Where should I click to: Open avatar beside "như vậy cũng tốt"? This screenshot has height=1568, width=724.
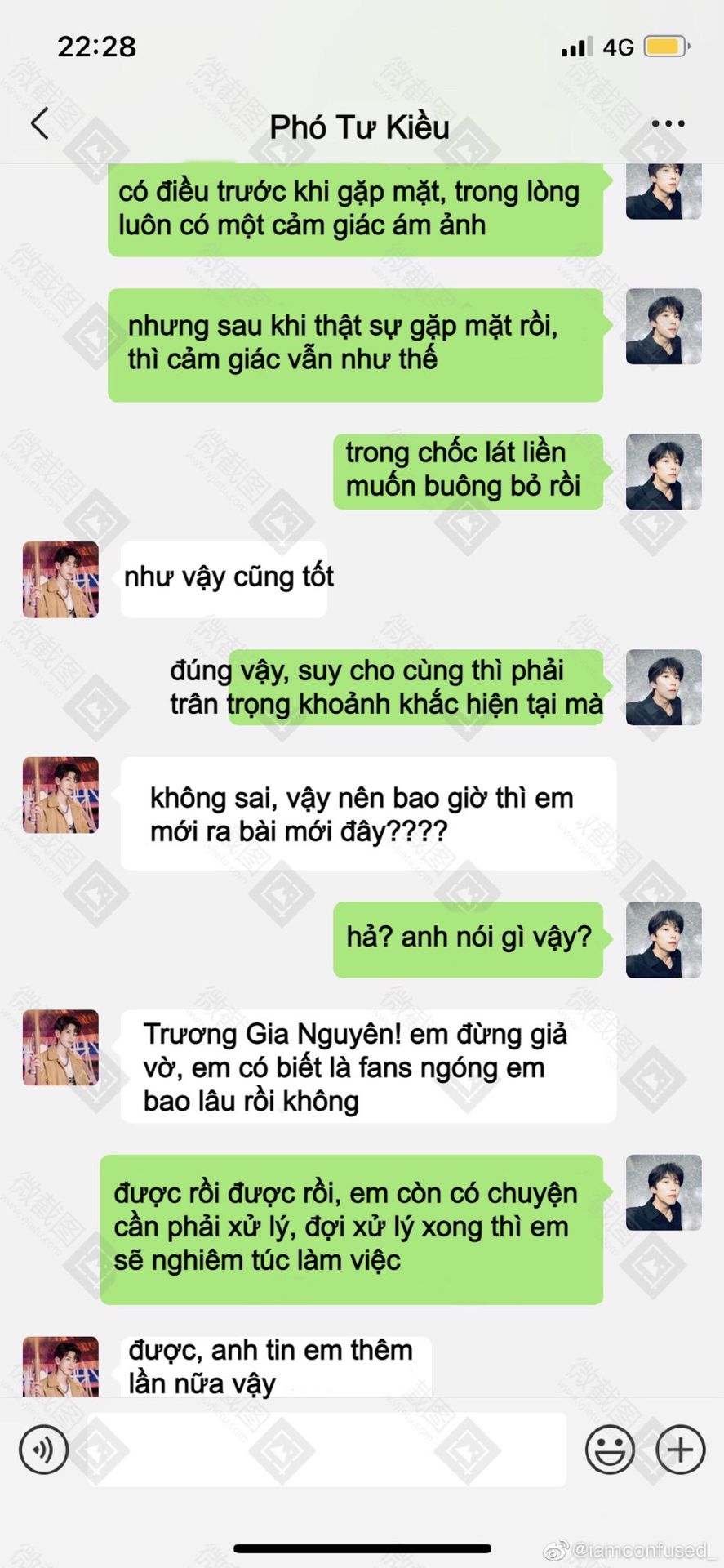[61, 579]
